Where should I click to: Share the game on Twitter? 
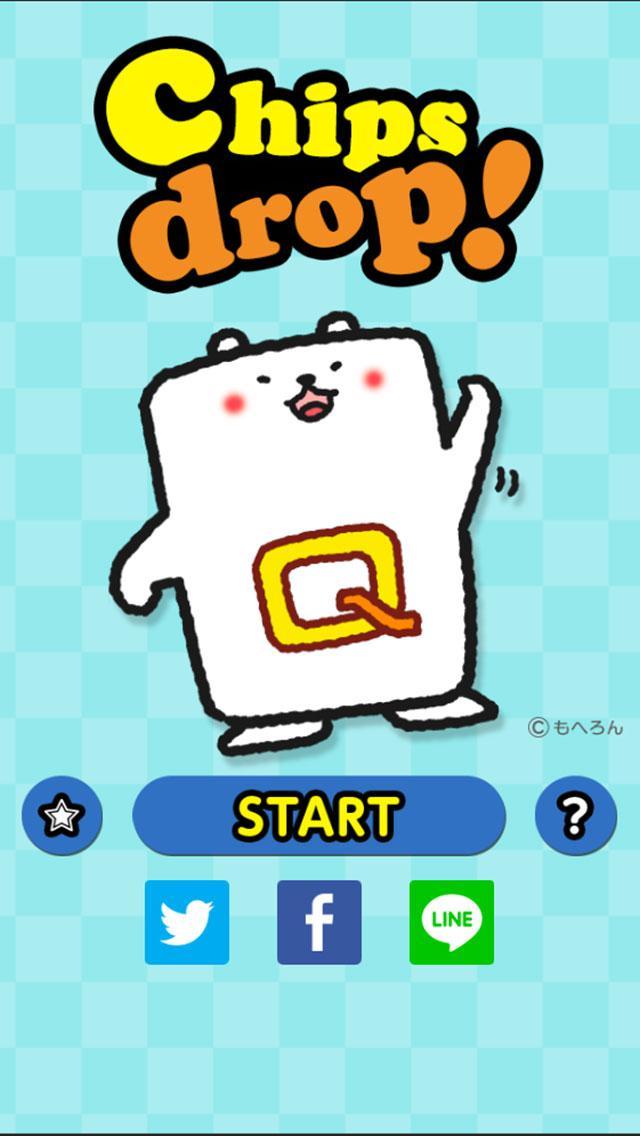coord(187,922)
